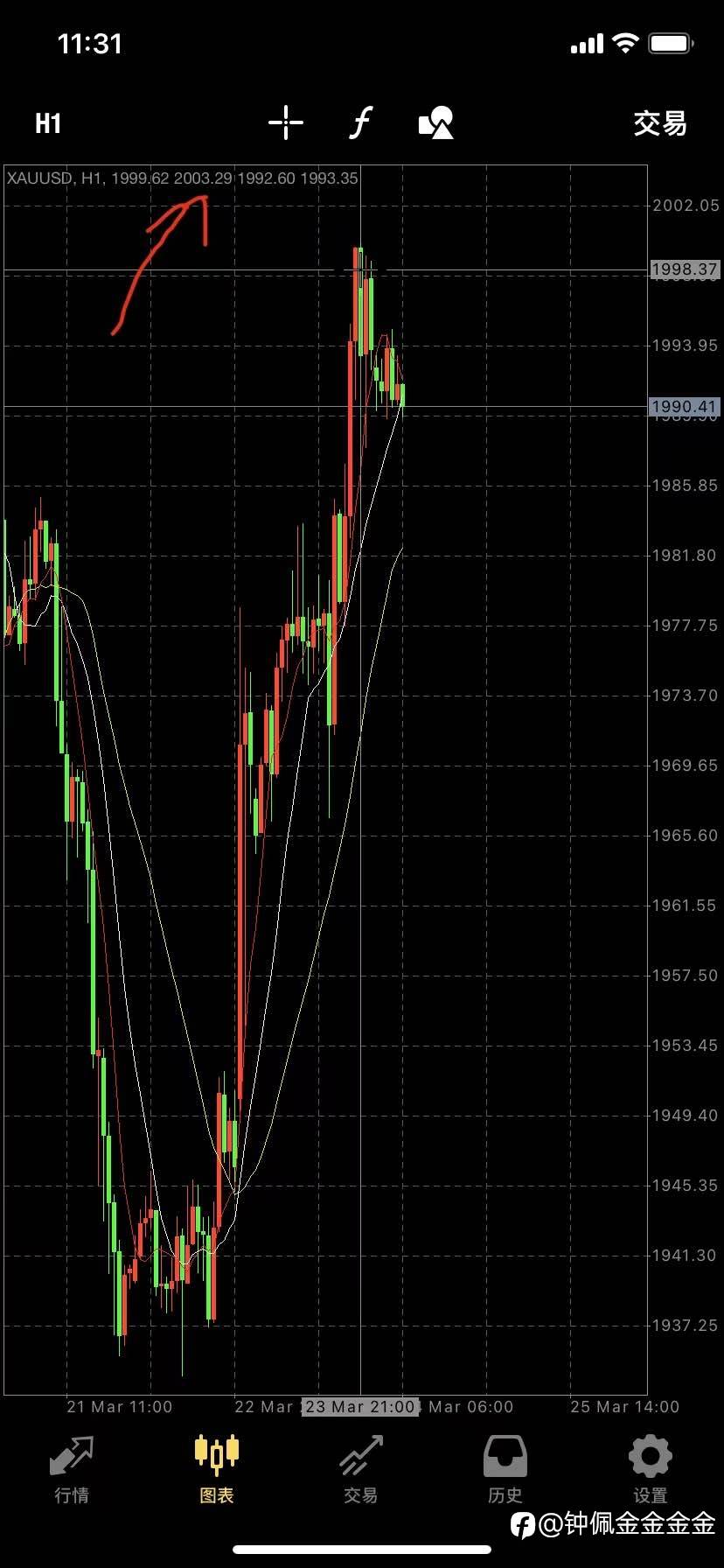Go to the 交易 tab in bottom bar
The width and height of the screenshot is (724, 1568).
[x=361, y=1469]
